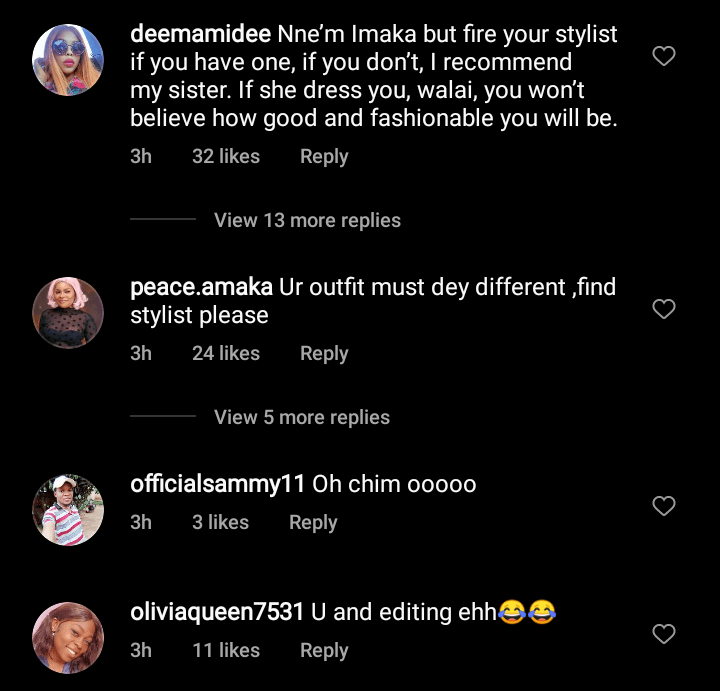
Task: View the 24 likes on peace.amaka's comment
Action: click(226, 354)
